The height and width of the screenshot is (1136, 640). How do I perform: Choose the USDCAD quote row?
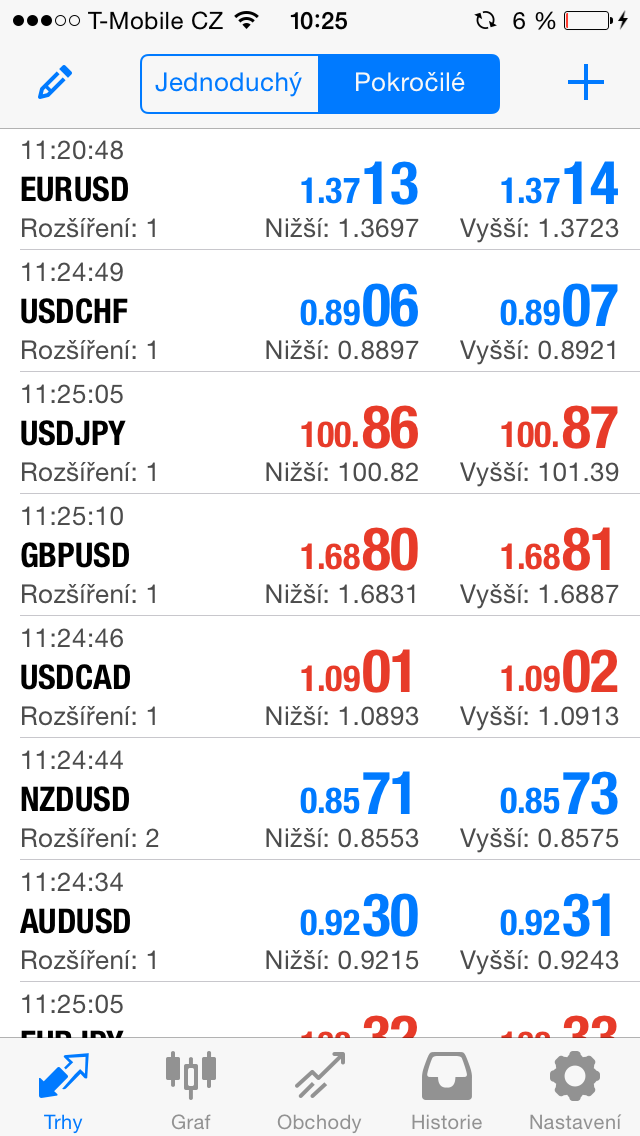[320, 677]
